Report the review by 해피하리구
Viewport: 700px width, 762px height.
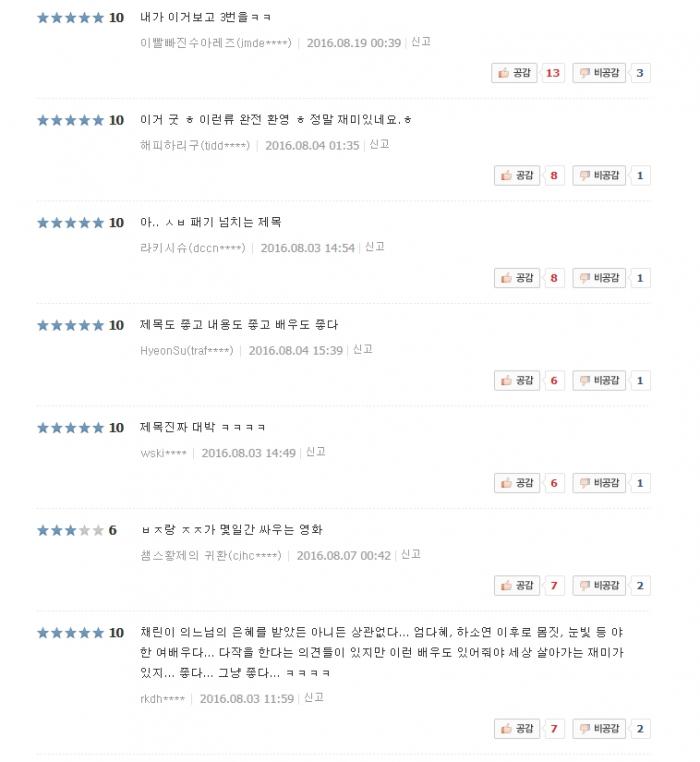[379, 145]
